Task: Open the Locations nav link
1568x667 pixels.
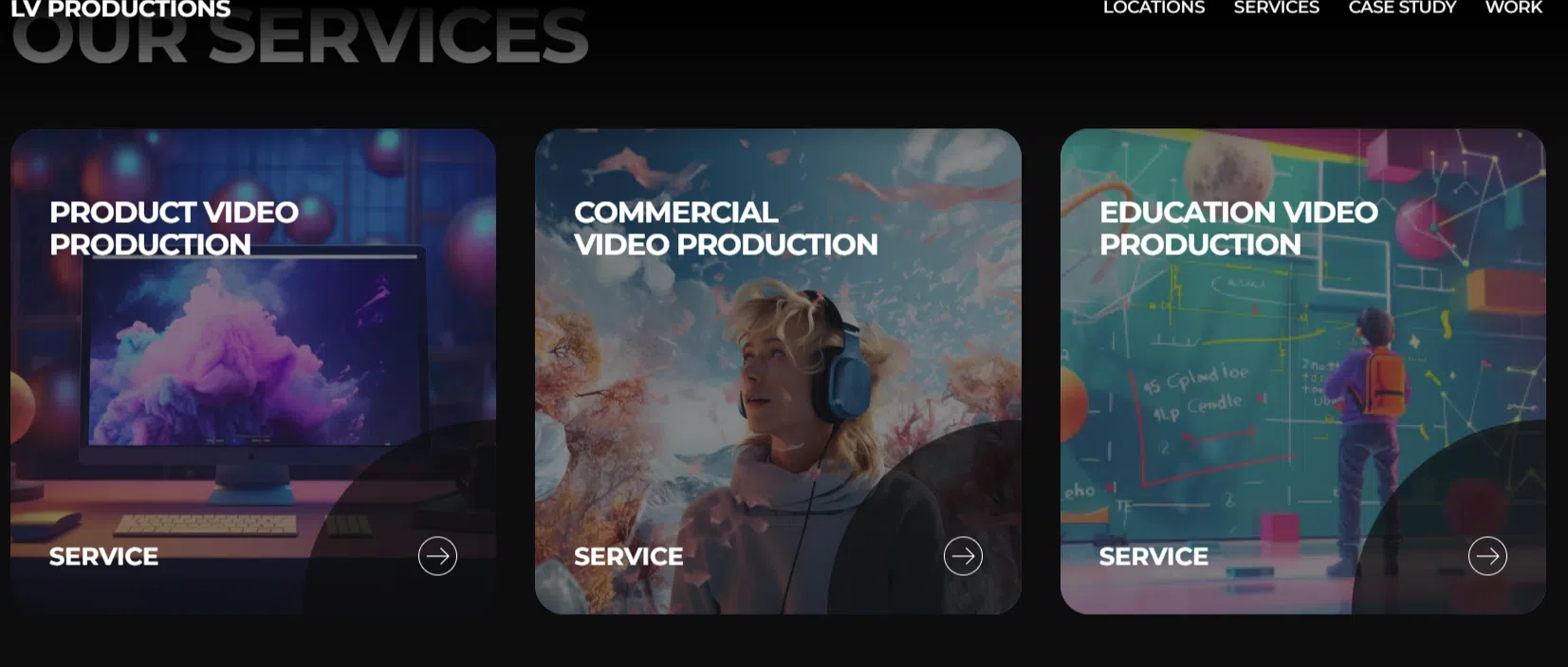Action: [x=1153, y=8]
